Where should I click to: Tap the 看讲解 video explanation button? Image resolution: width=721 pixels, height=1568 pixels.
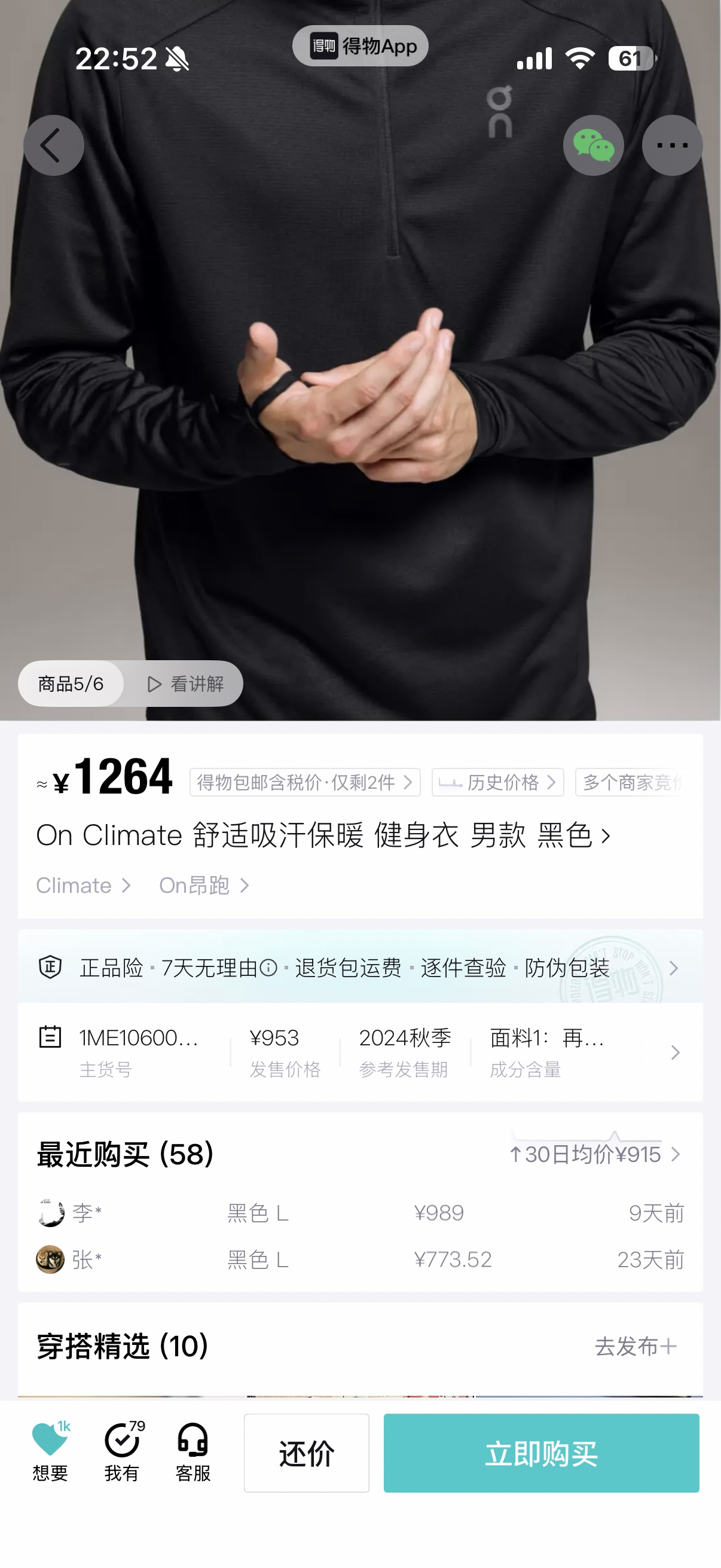point(186,684)
